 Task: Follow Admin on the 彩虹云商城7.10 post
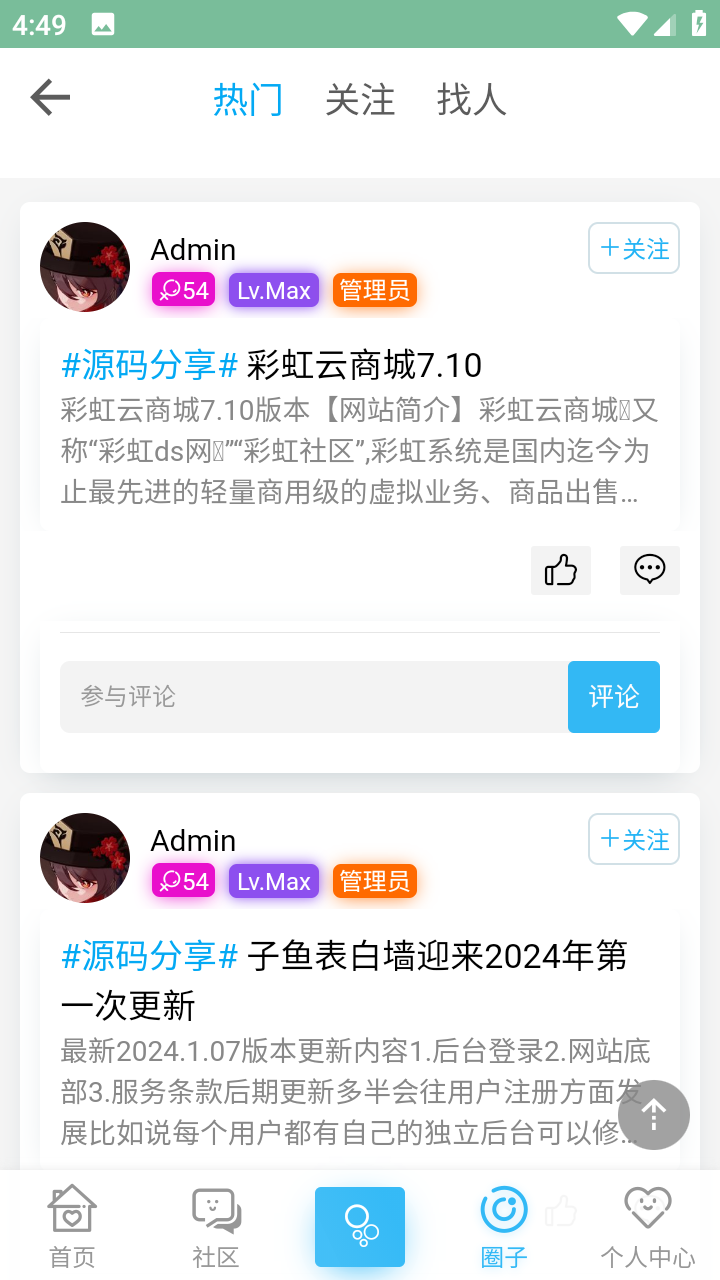coord(634,248)
